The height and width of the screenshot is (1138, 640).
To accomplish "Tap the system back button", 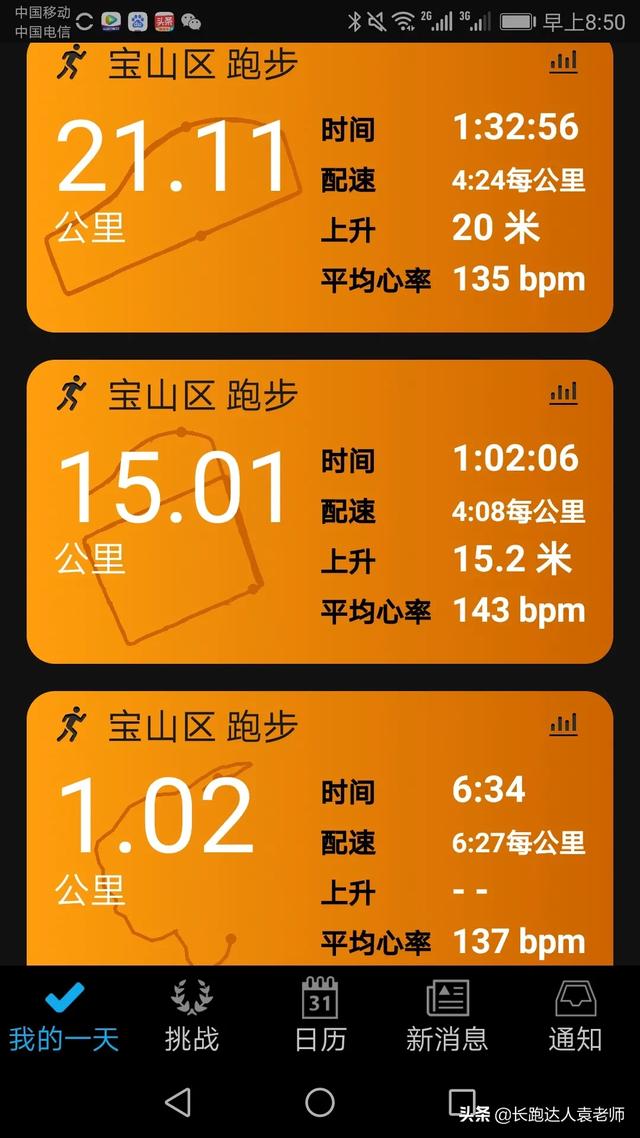I will tap(179, 1102).
